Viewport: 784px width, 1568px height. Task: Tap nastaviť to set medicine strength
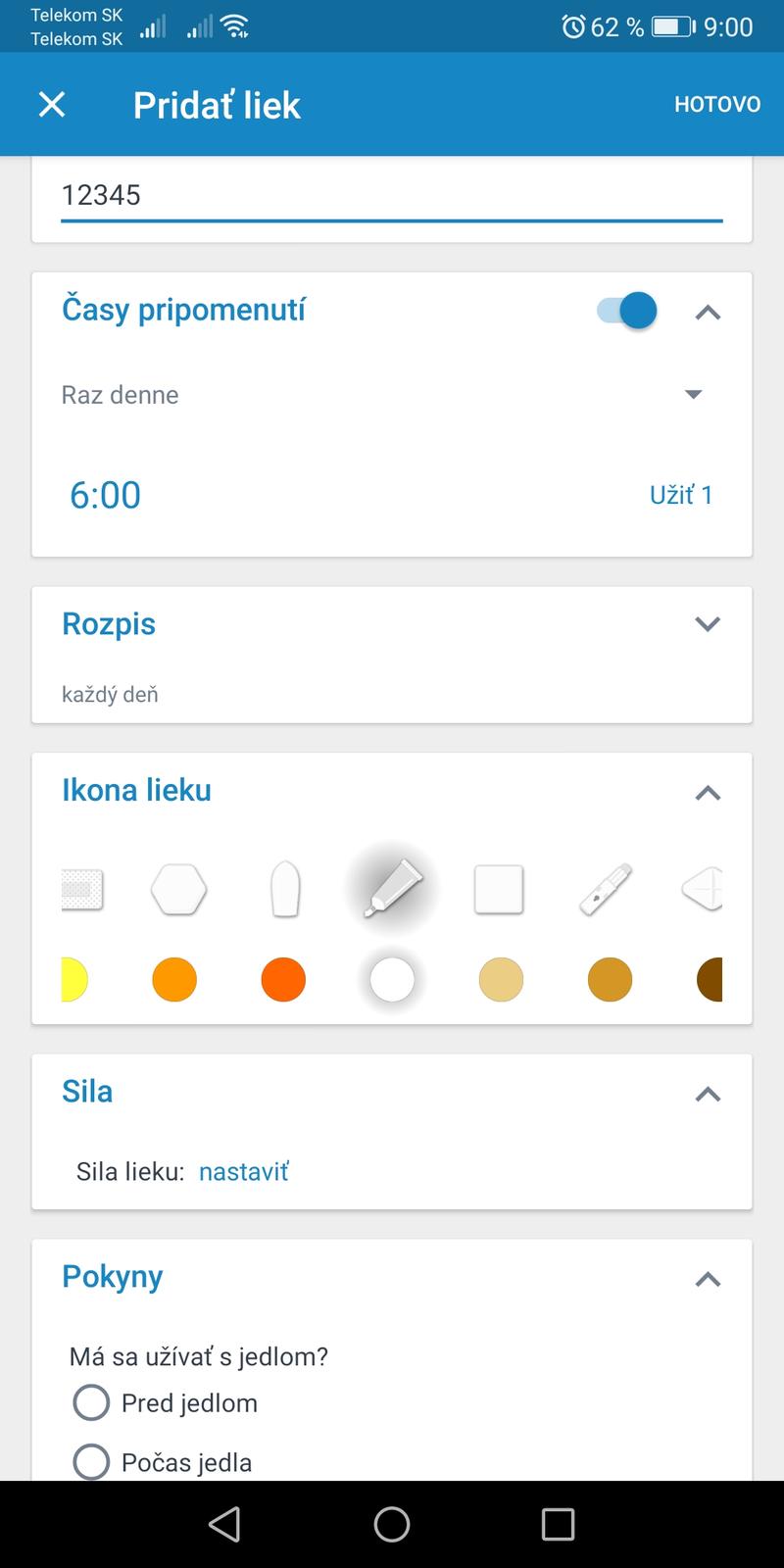pyautogui.click(x=243, y=1172)
